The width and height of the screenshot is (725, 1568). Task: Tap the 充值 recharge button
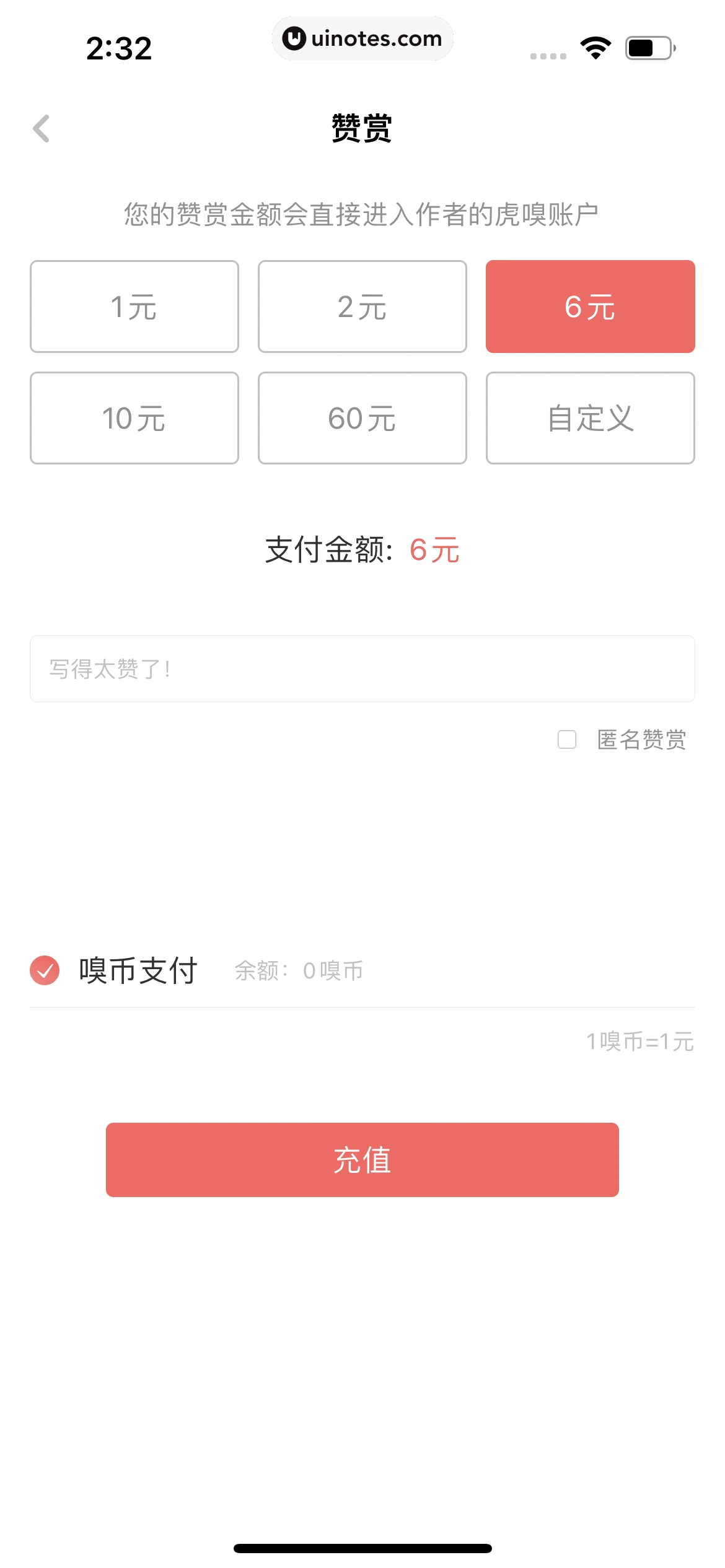362,1159
